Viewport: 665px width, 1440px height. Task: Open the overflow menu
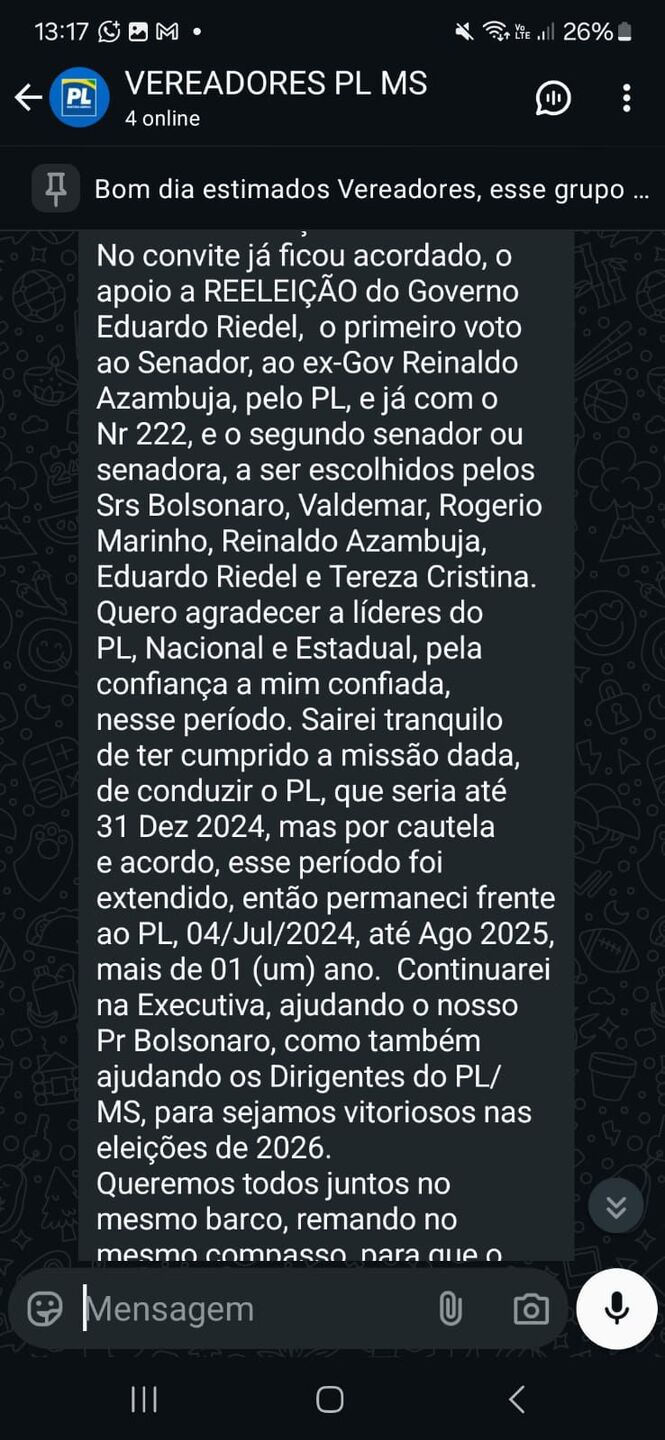pos(626,98)
